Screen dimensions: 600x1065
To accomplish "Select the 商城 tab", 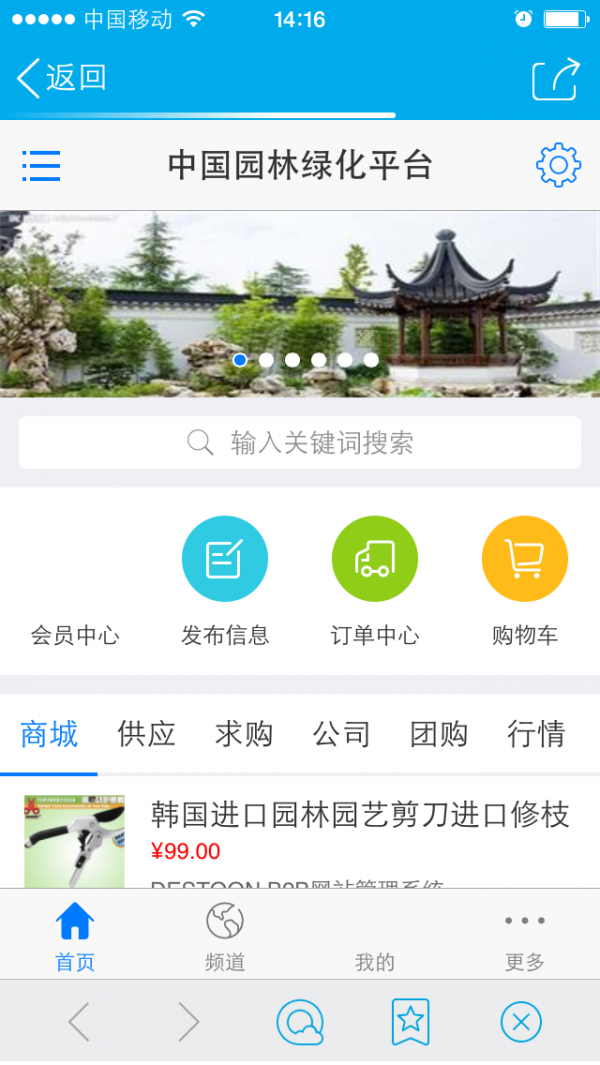I will [x=49, y=735].
